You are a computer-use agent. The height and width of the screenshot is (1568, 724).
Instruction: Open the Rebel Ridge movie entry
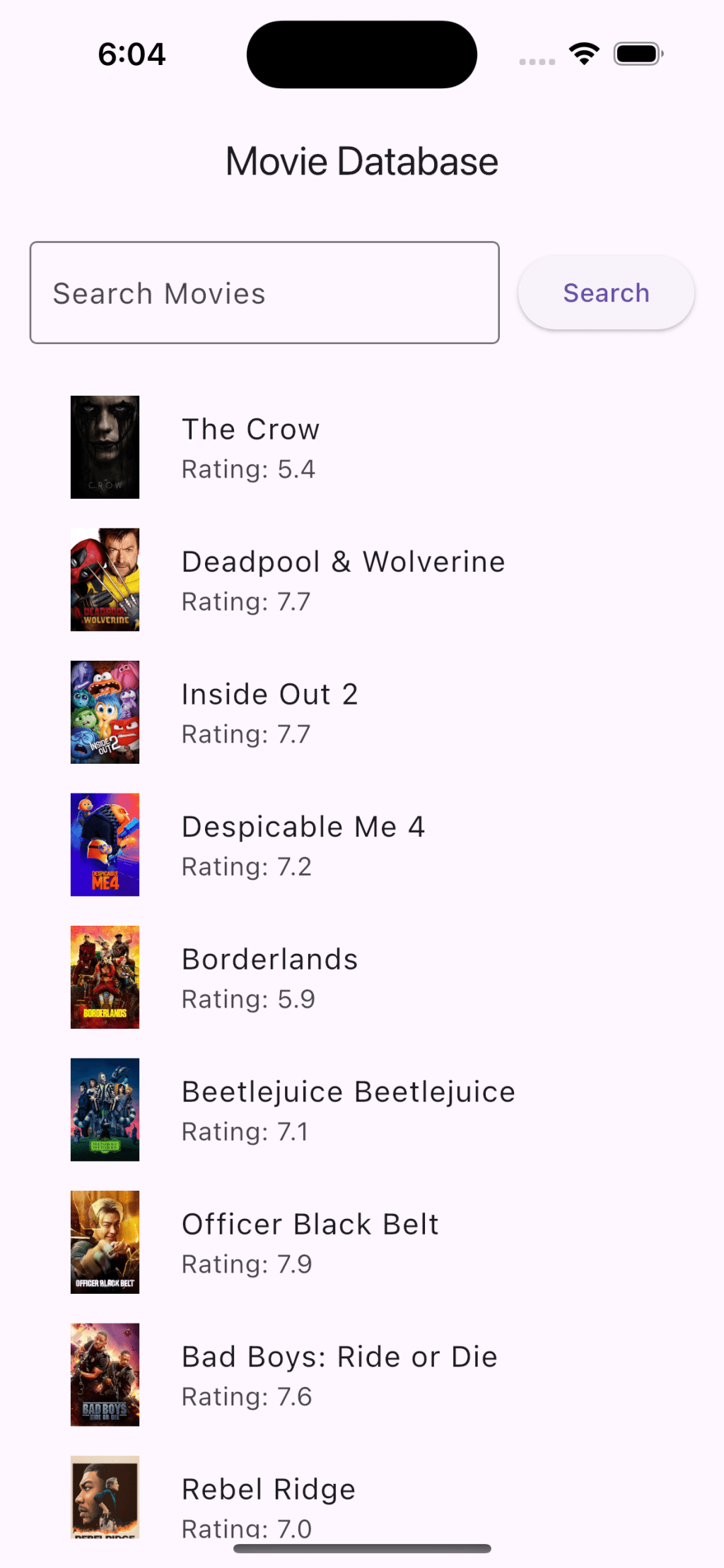pos(268,1489)
